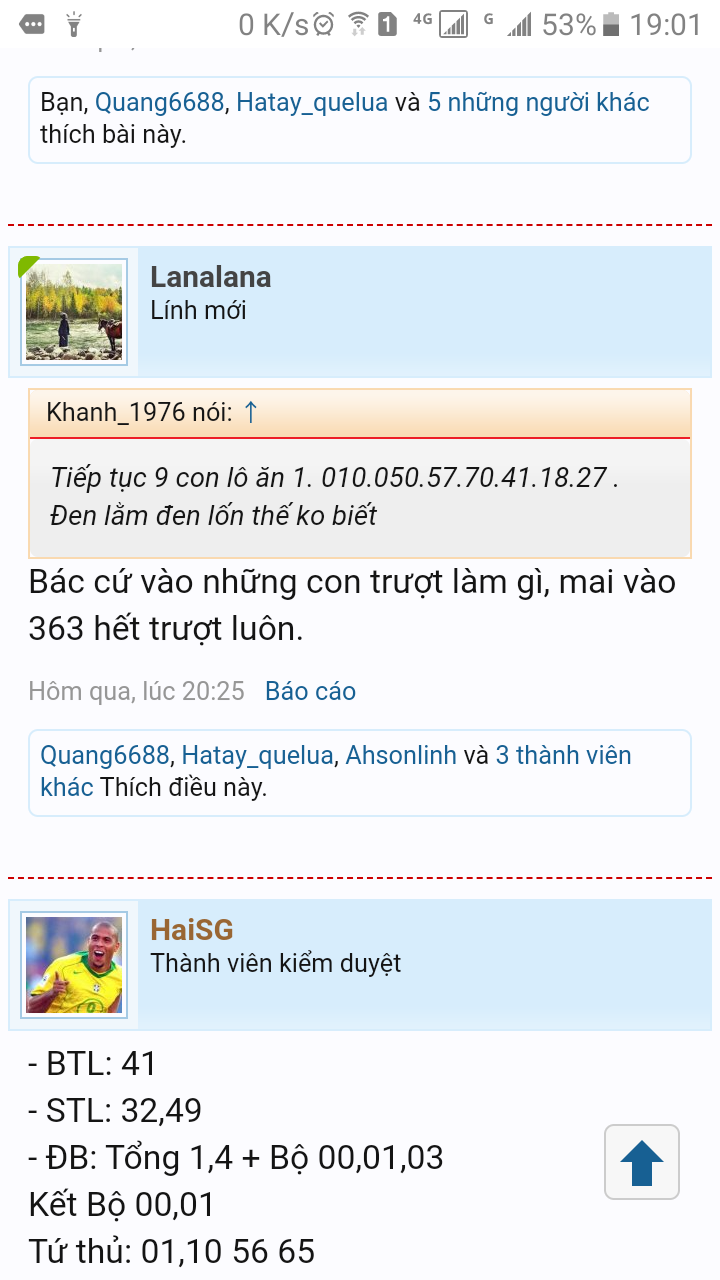Open the "3 thành viên khác" likes list
The width and height of the screenshot is (720, 1280).
click(336, 771)
